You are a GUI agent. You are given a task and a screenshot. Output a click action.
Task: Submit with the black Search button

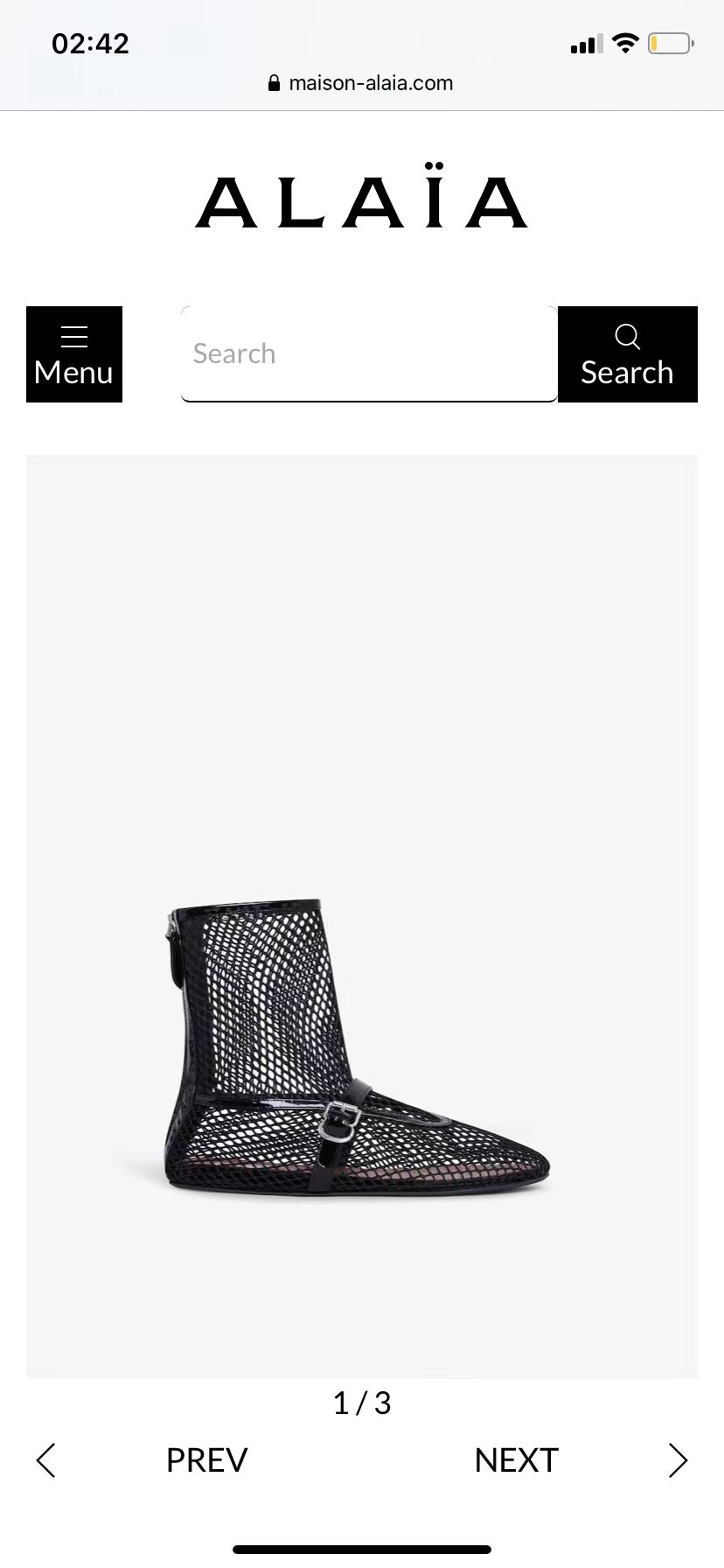tap(627, 354)
